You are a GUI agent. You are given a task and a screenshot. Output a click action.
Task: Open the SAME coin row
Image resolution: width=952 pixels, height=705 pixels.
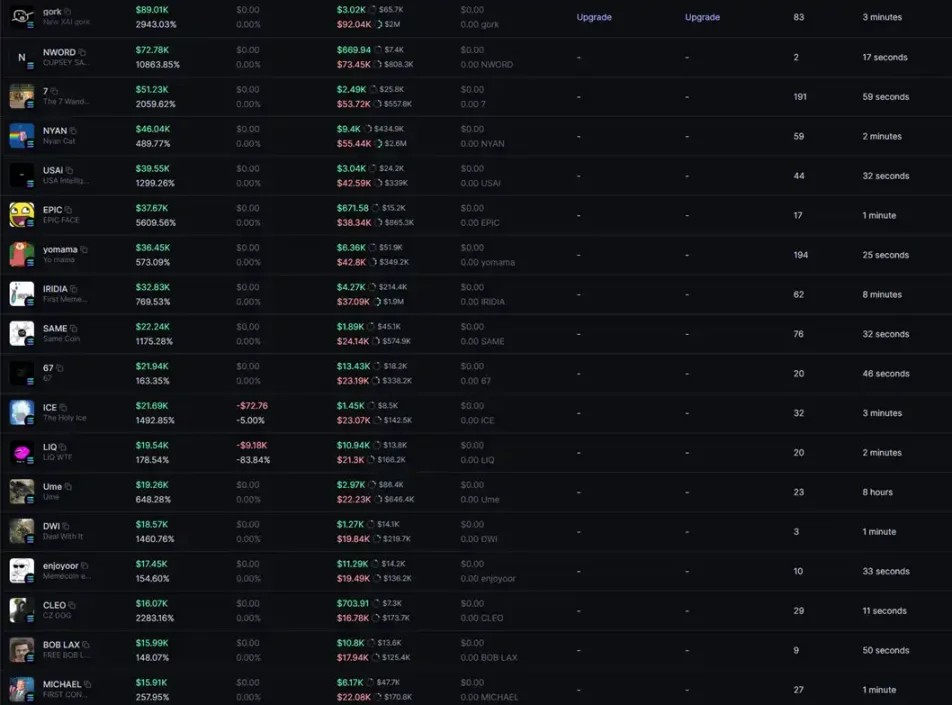tap(55, 328)
